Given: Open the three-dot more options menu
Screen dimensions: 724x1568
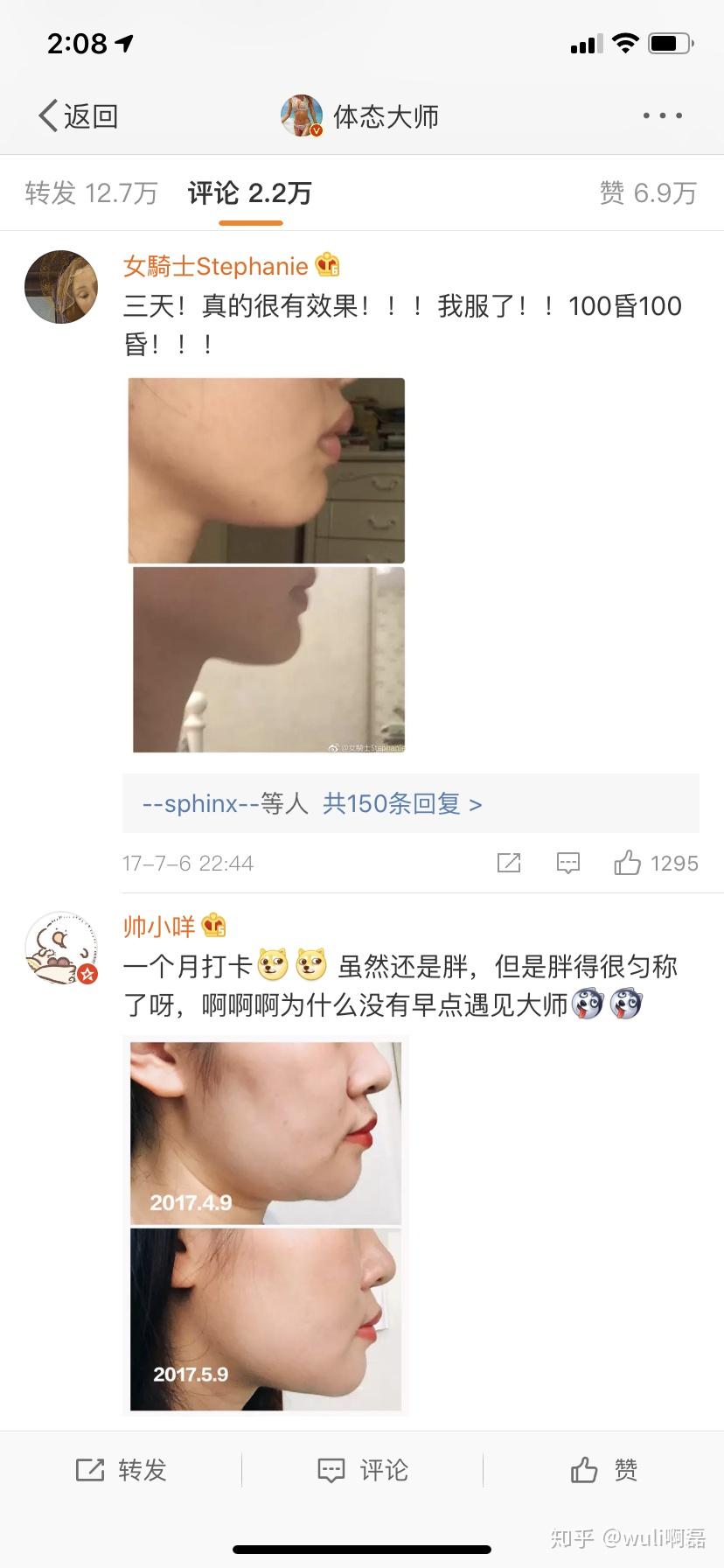Looking at the screenshot, I should point(662,115).
